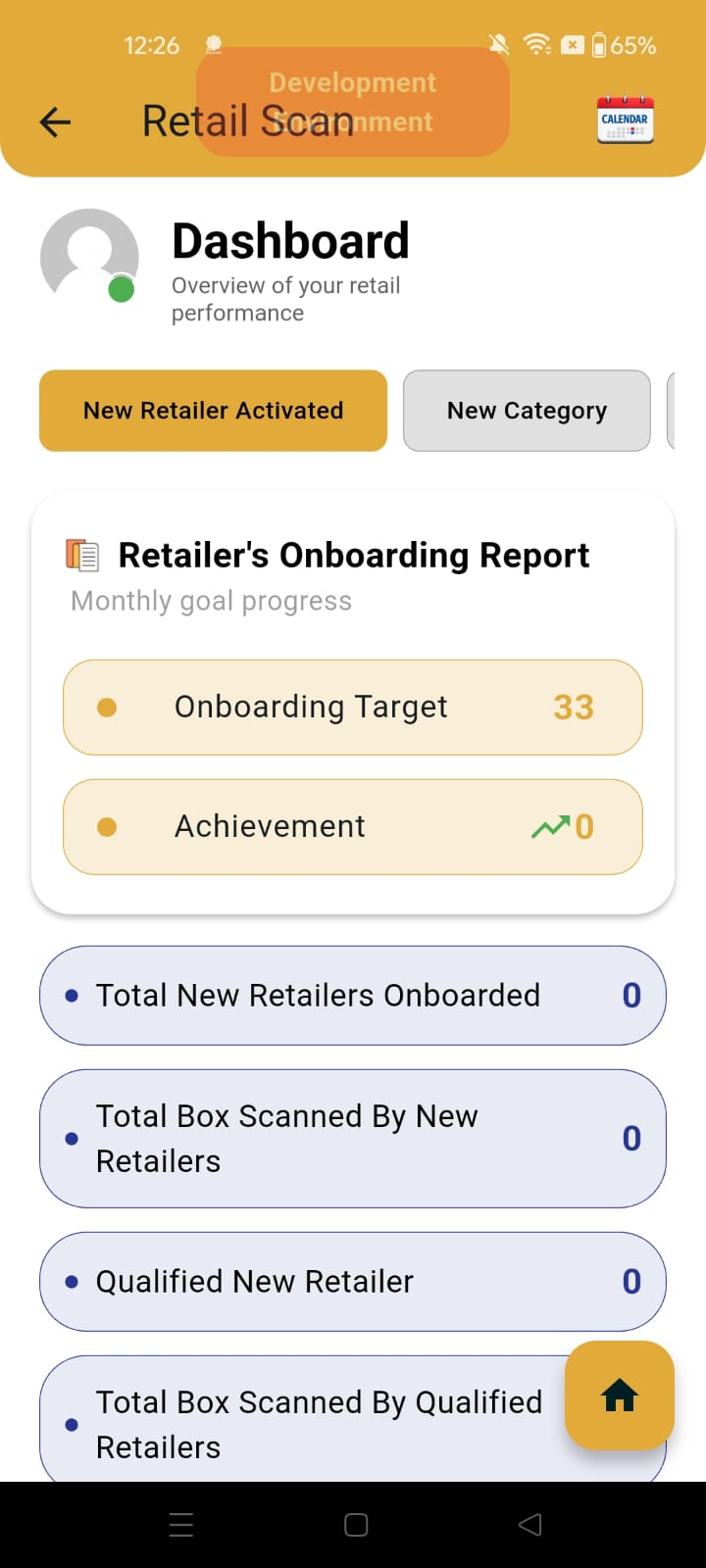The height and width of the screenshot is (1568, 706).
Task: Switch to the New Category tab
Action: [x=527, y=411]
